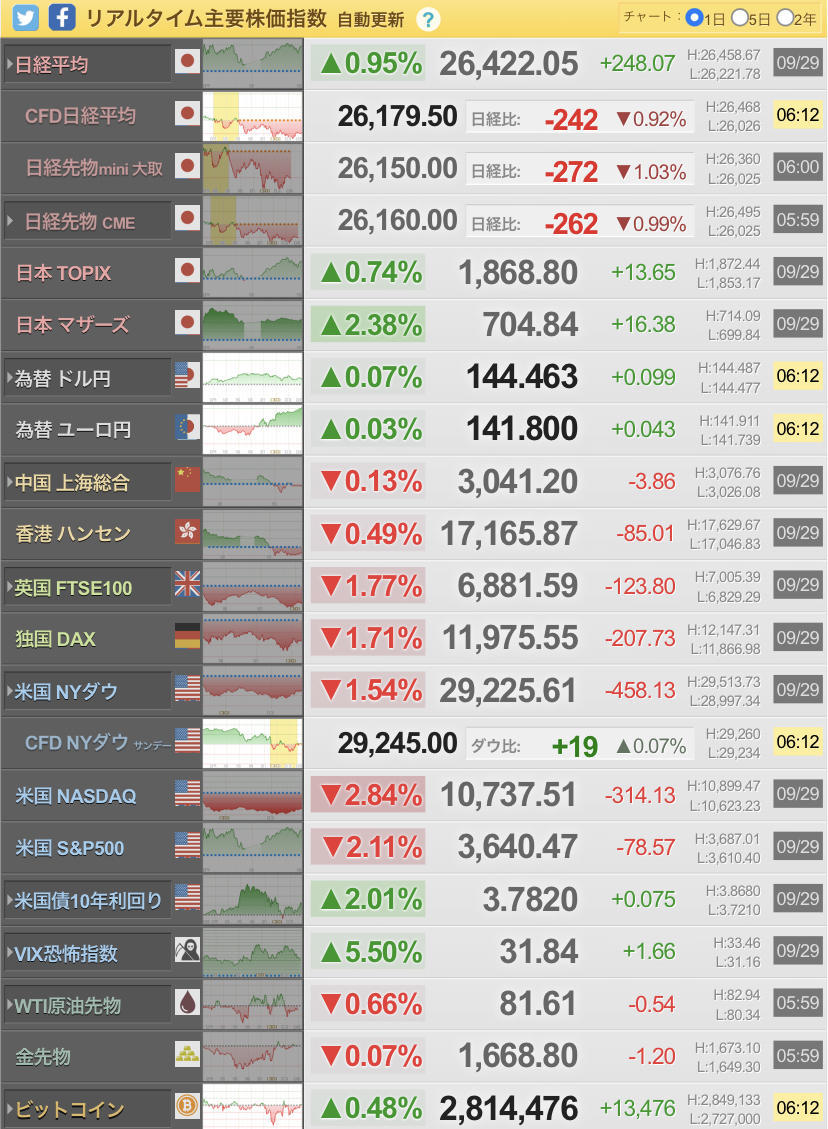Screen dimensions: 828x1129
Task: Share this page on Facebook
Action: [61, 17]
